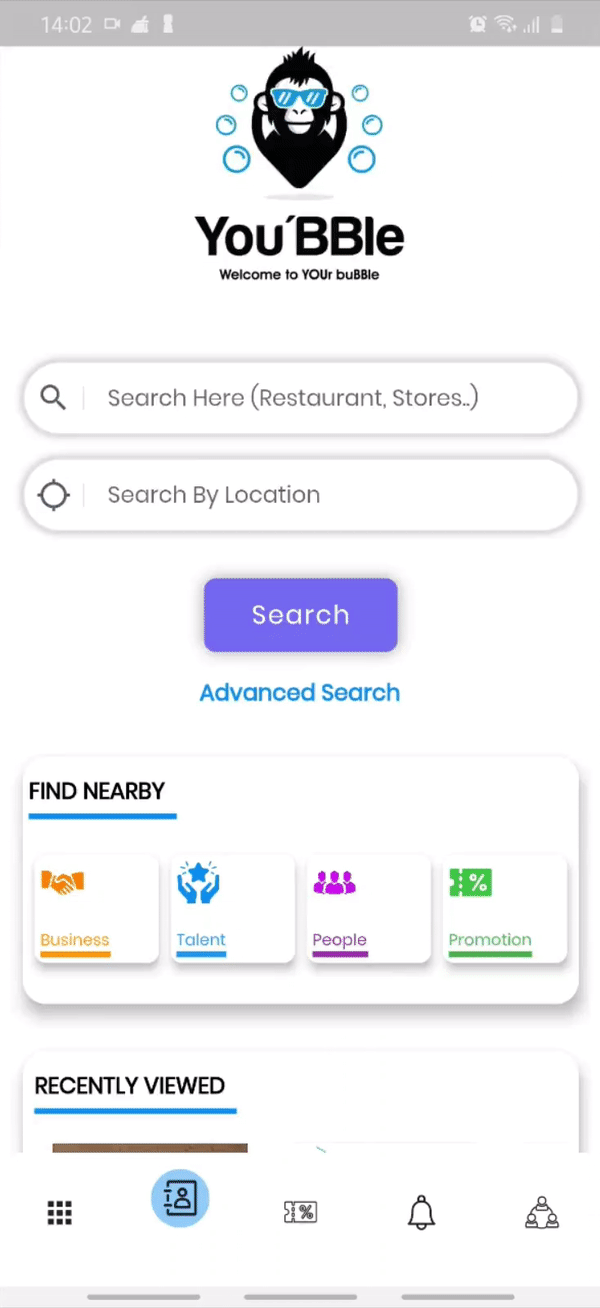Screen dimensions: 600x1308
Task: Switch to the community group tab
Action: click(542, 1213)
